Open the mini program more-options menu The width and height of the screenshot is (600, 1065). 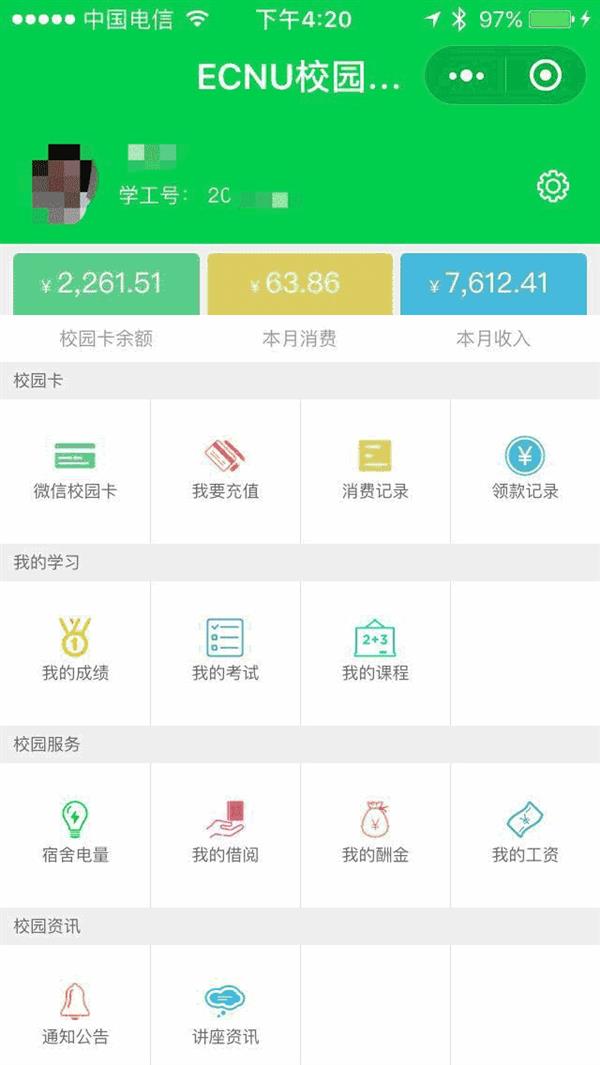coord(467,76)
